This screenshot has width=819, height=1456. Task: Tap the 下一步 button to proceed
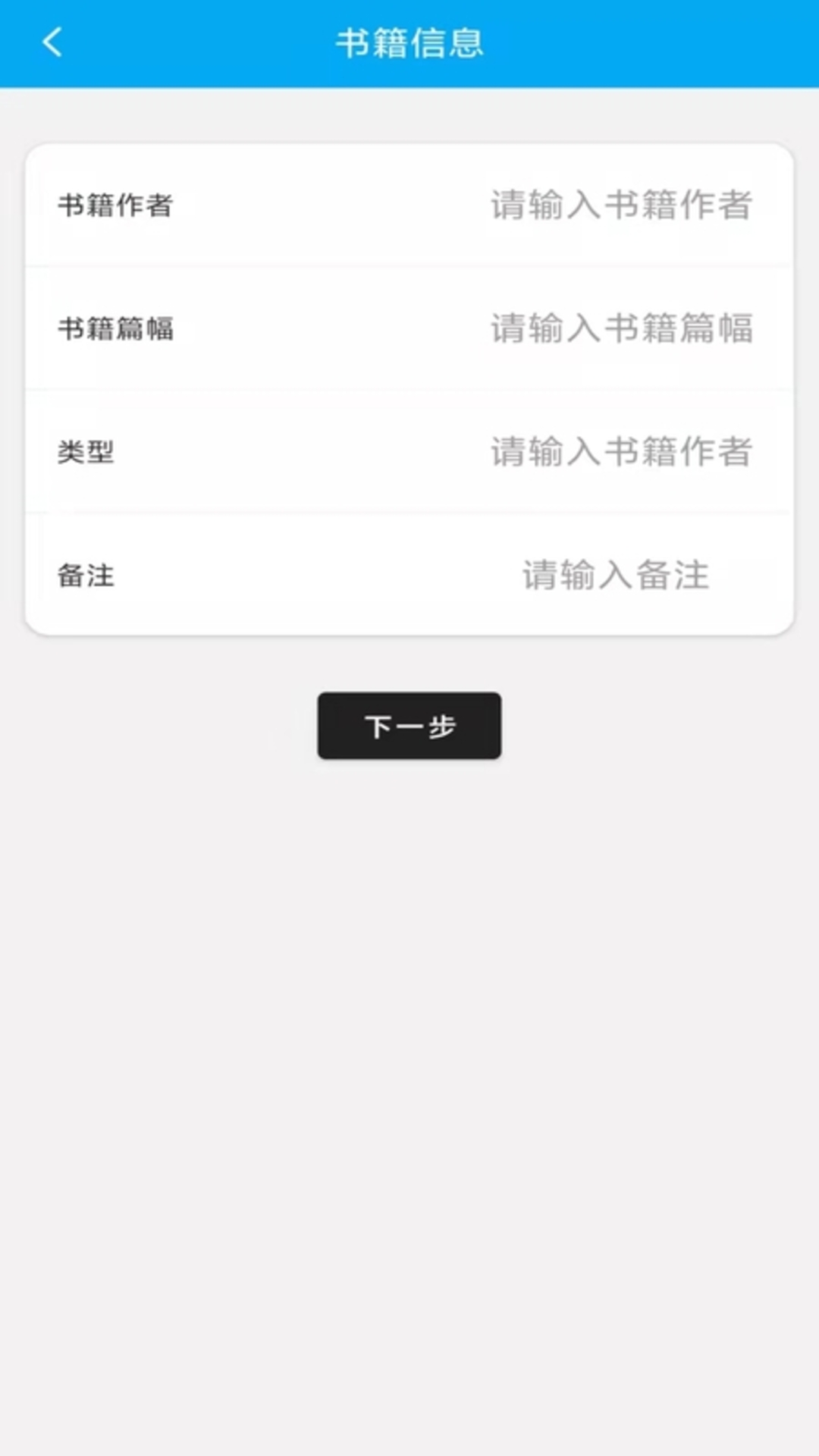409,726
